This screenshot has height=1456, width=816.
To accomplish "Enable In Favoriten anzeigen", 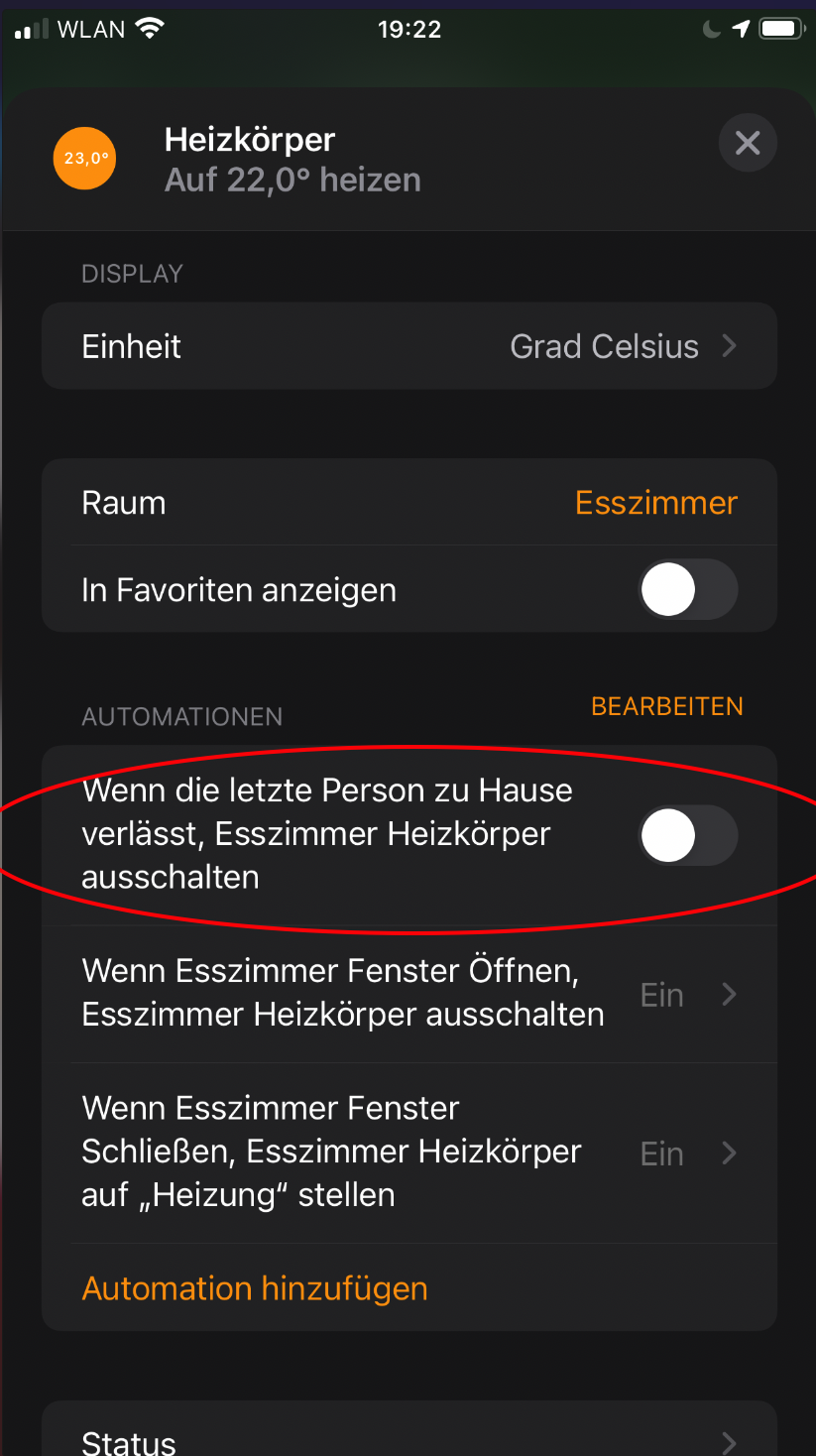I will click(x=688, y=590).
